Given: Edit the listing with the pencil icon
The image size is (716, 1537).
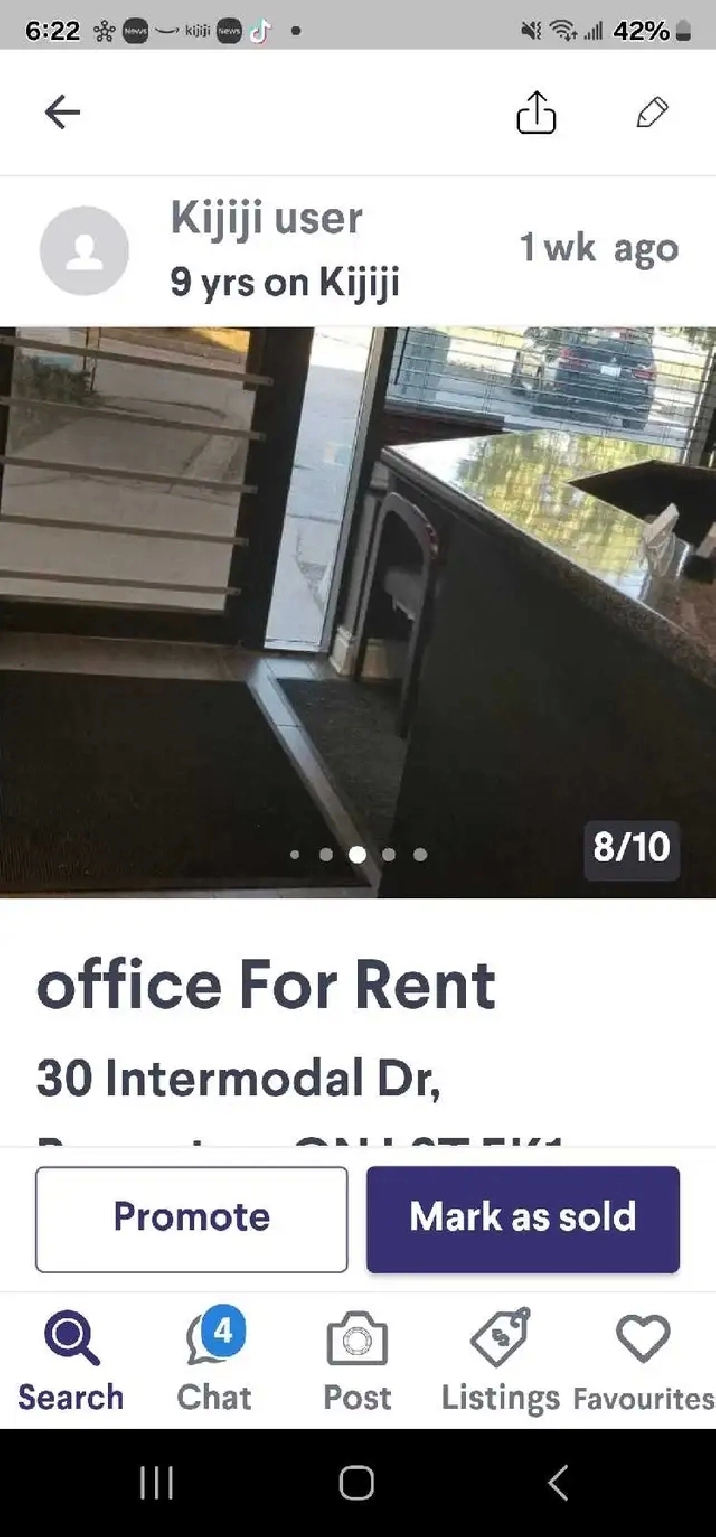Looking at the screenshot, I should 651,113.
